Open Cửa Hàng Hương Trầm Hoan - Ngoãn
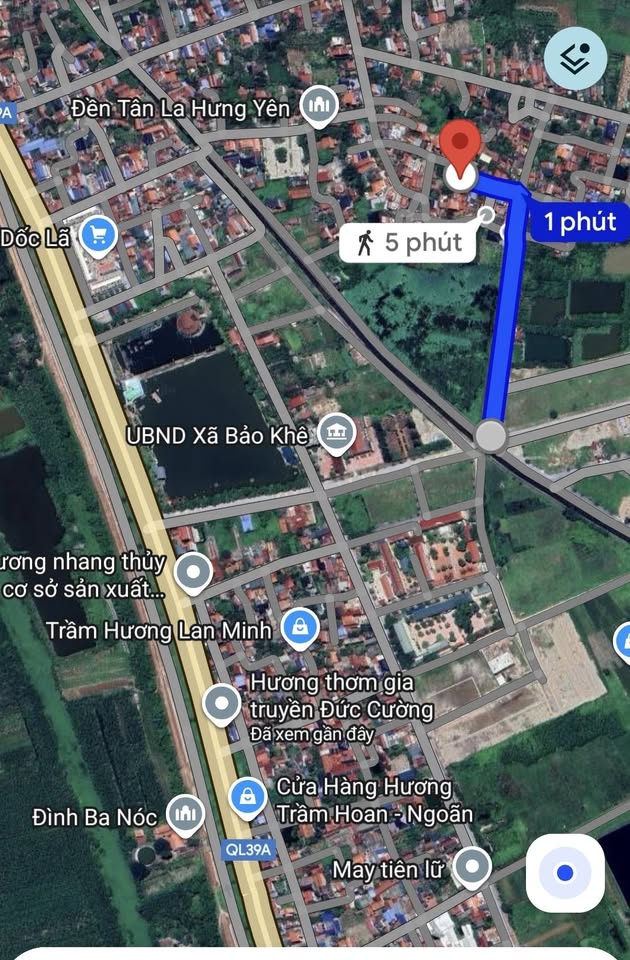This screenshot has height=960, width=630. [246, 797]
